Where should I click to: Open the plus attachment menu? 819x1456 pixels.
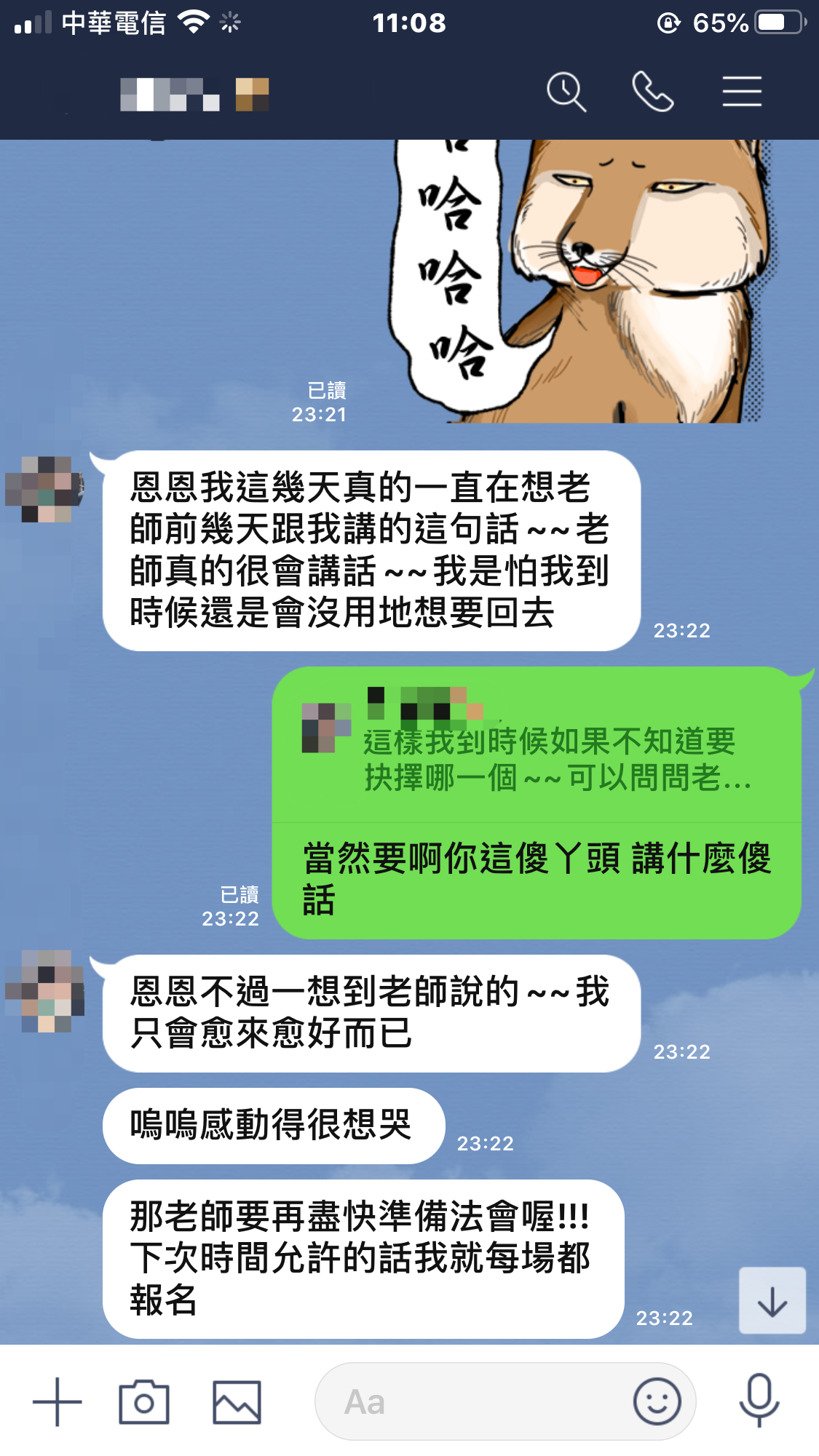pyautogui.click(x=57, y=1401)
